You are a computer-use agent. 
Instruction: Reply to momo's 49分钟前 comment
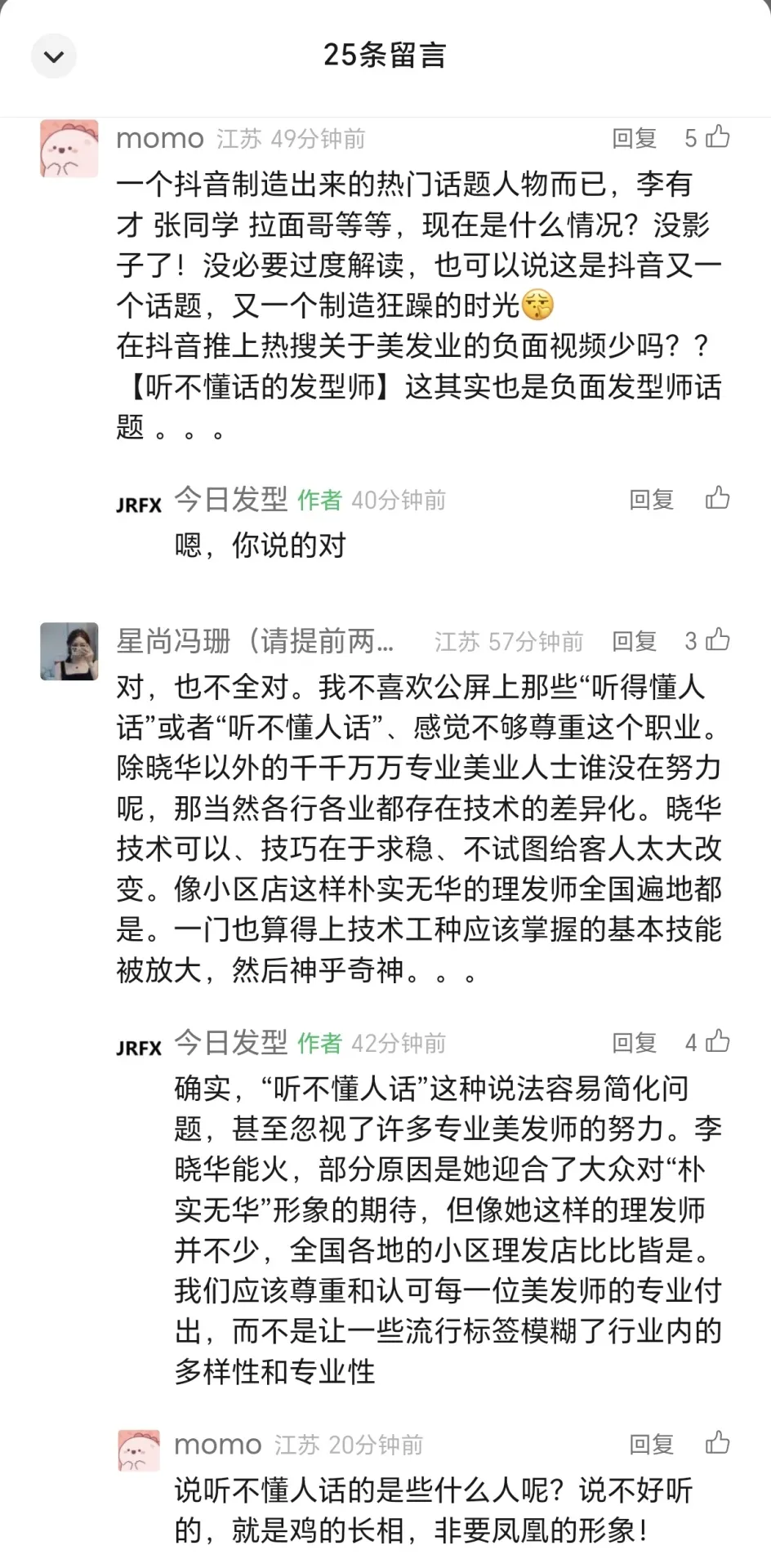tap(634, 139)
